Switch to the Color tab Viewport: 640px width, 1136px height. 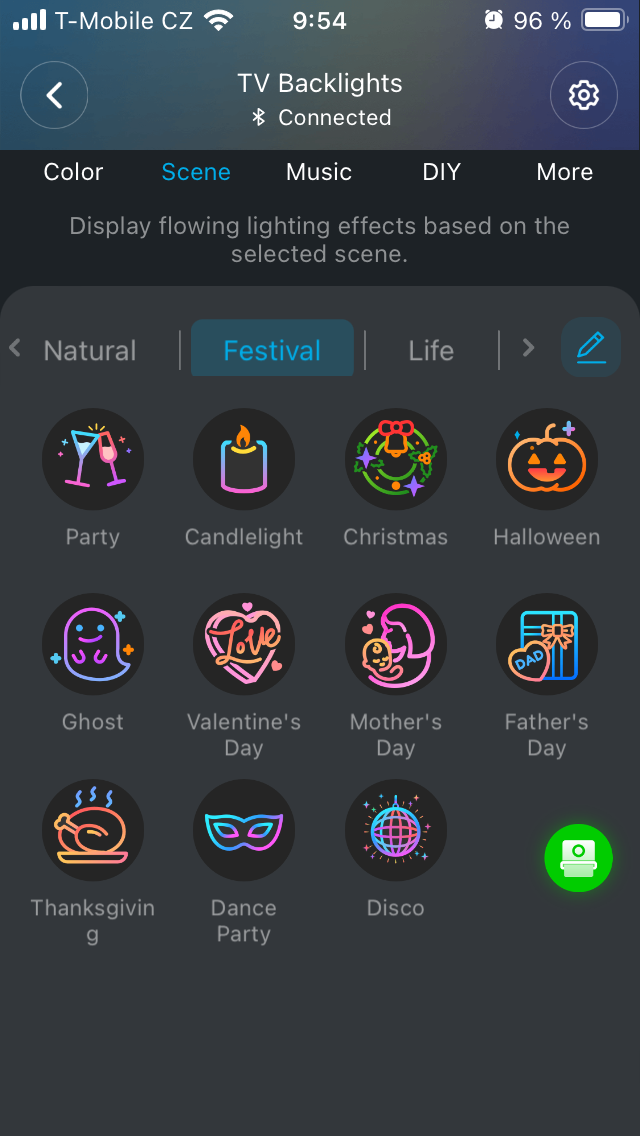(x=73, y=172)
